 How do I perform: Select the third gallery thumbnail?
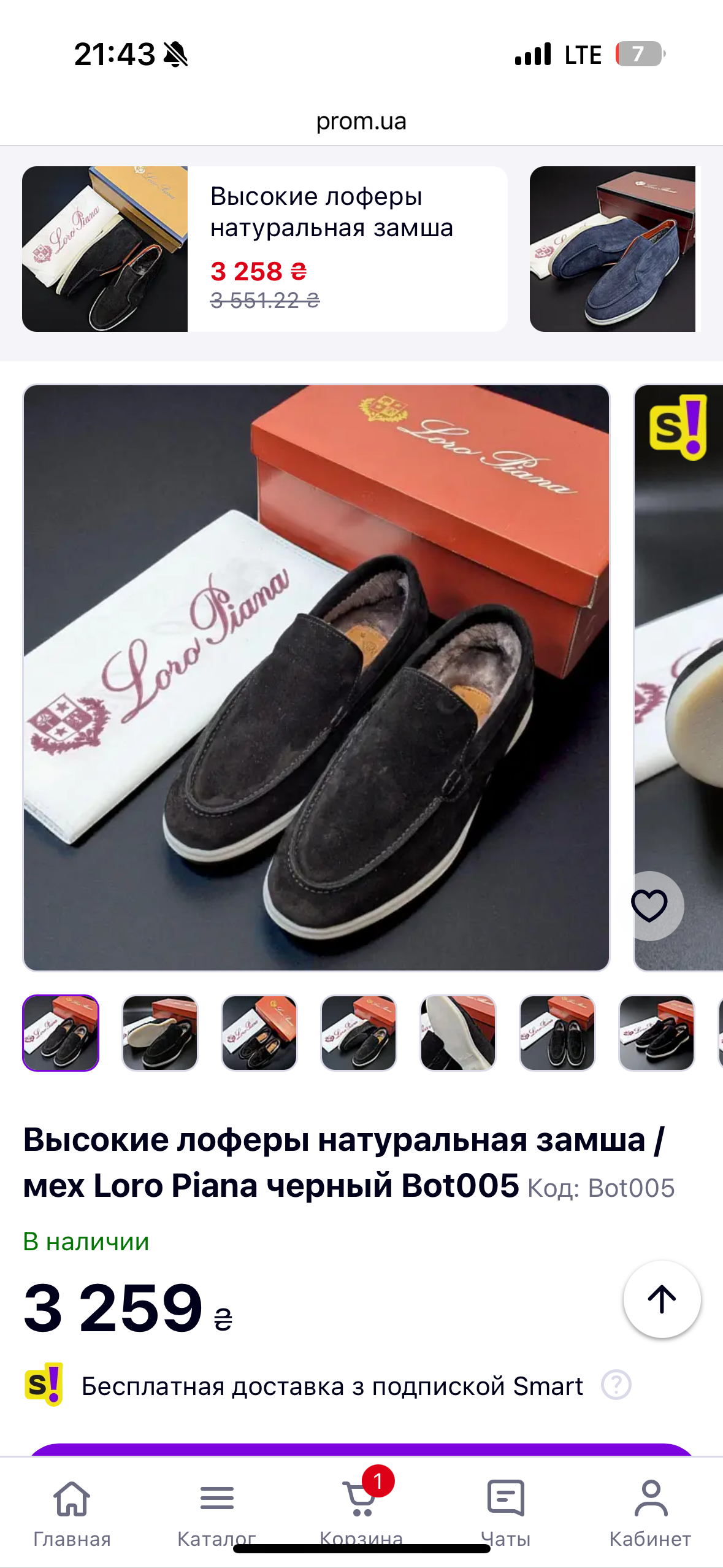click(x=259, y=1033)
